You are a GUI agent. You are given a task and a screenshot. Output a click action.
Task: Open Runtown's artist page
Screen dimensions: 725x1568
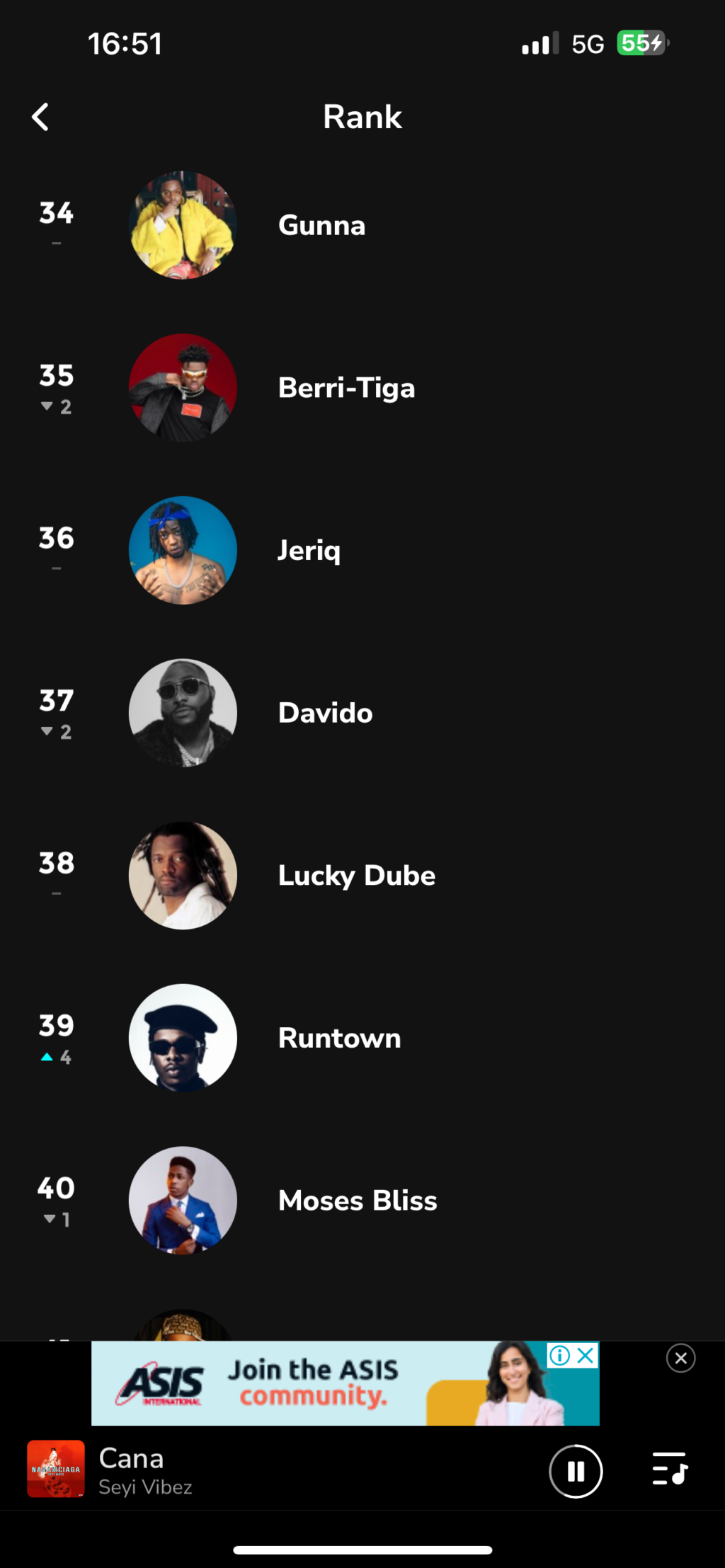339,1038
